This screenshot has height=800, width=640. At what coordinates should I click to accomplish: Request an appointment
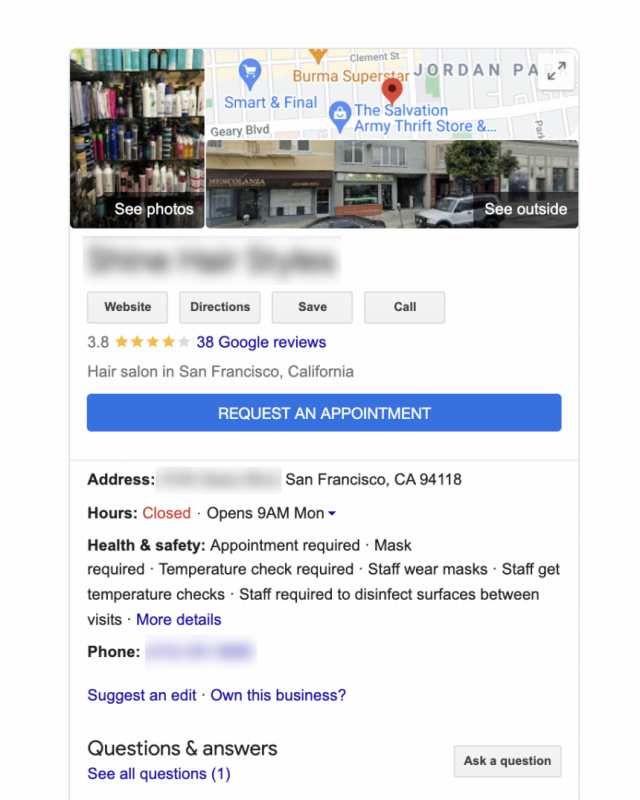[324, 413]
